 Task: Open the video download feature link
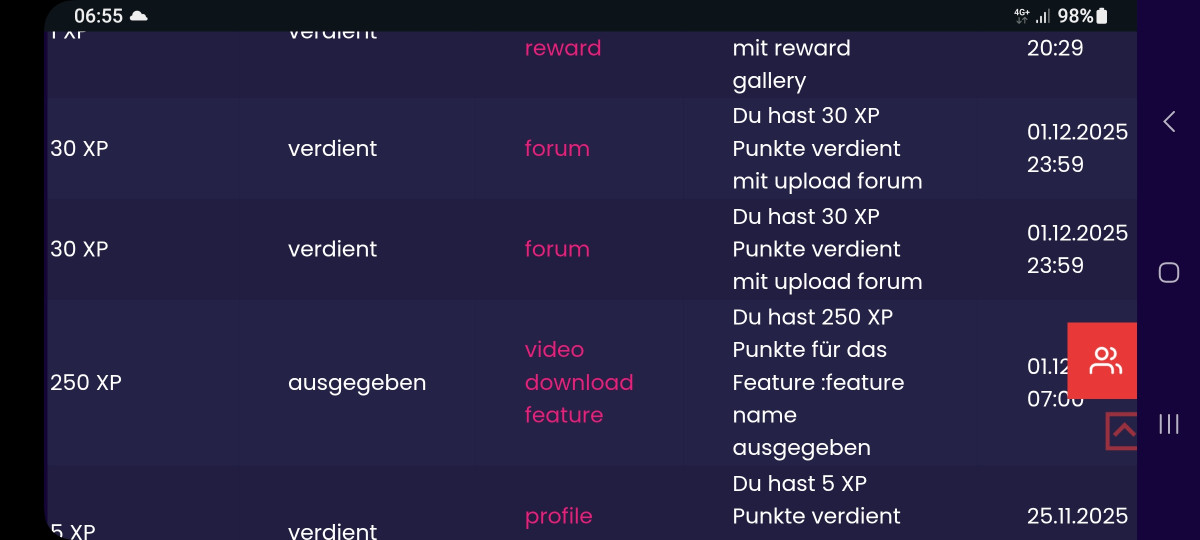[x=578, y=382]
